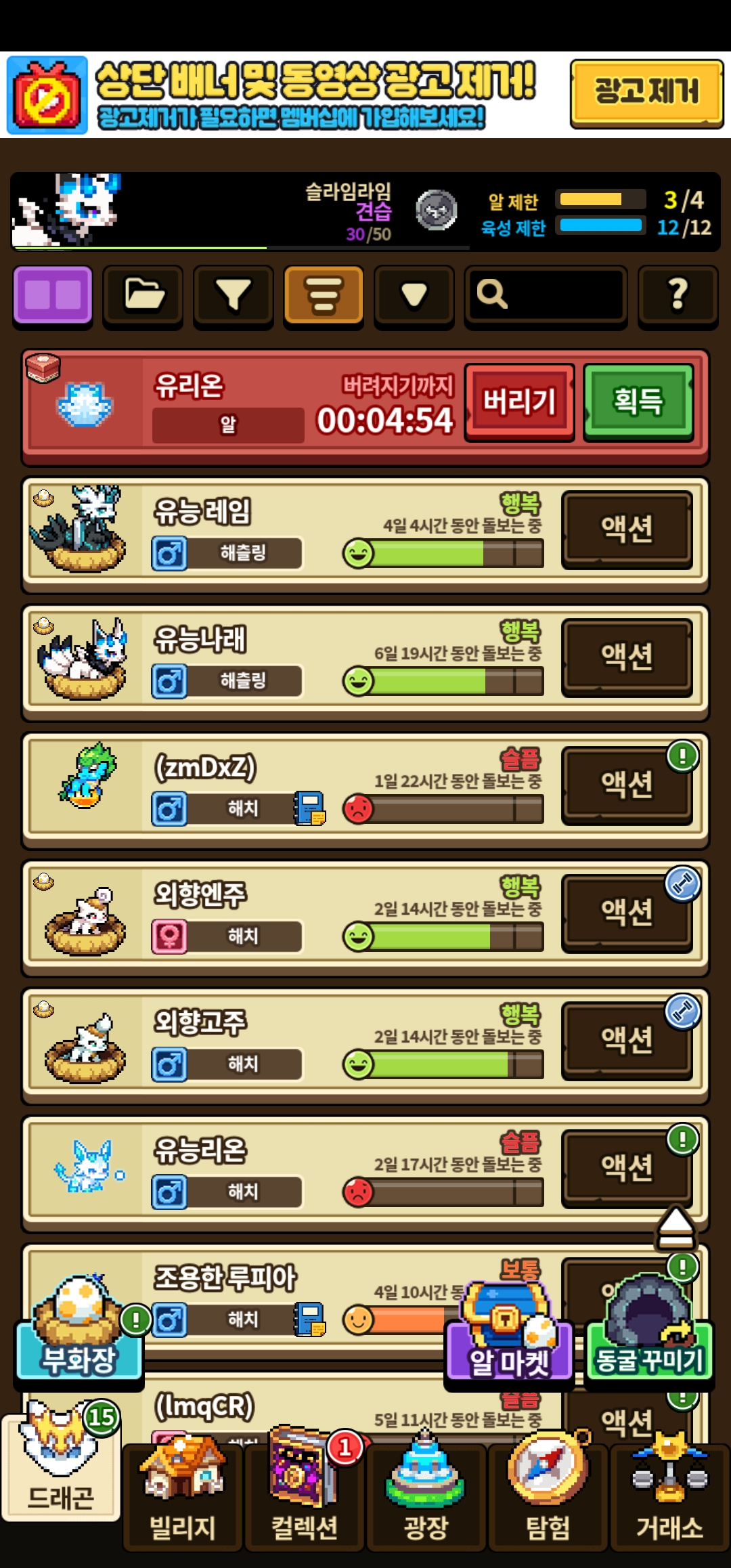731x1568 pixels.
Task: Tap the dragon search field
Action: click(x=546, y=295)
